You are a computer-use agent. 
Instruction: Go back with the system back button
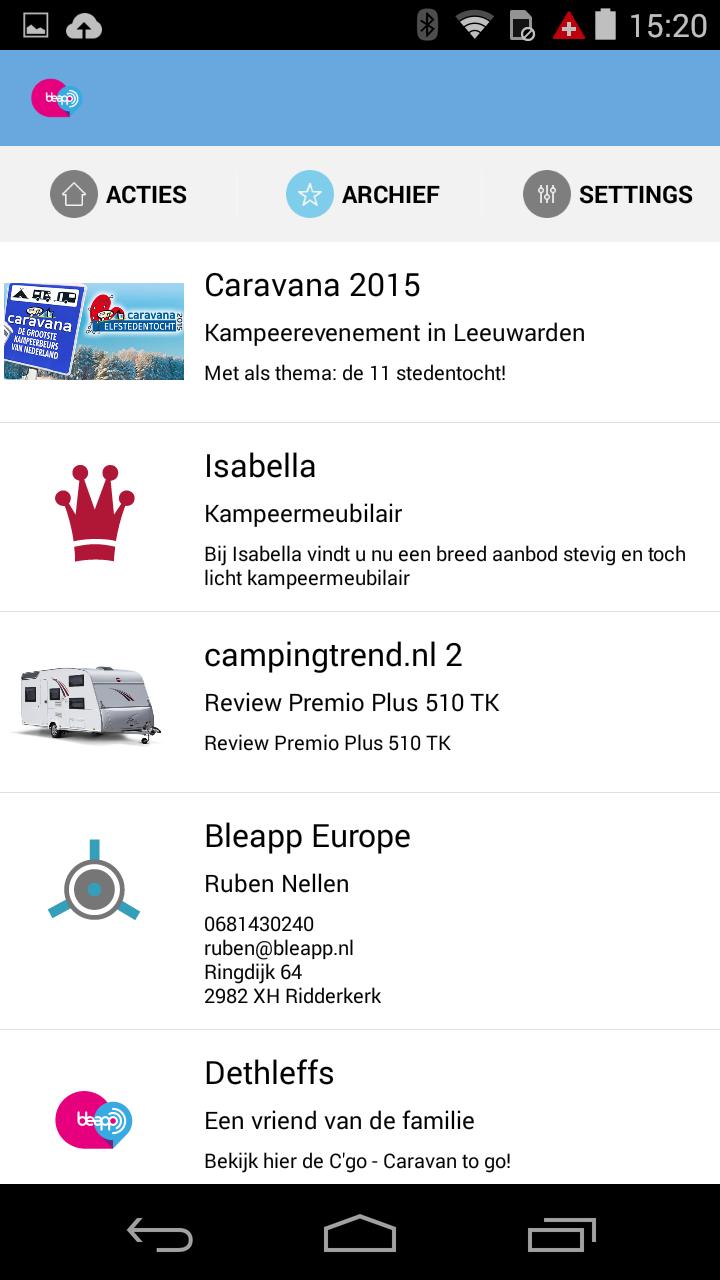(160, 1234)
